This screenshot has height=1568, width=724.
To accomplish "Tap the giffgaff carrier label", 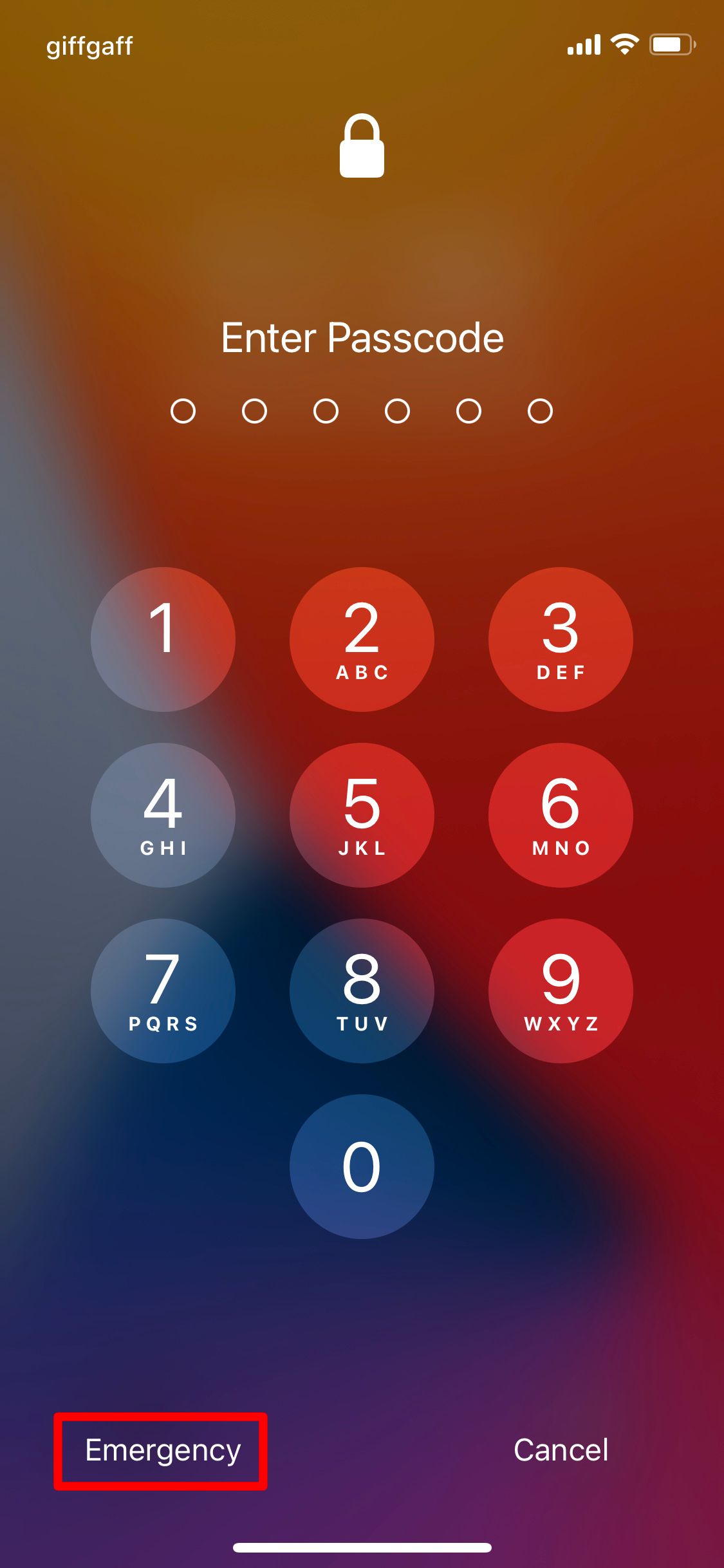I will (89, 46).
